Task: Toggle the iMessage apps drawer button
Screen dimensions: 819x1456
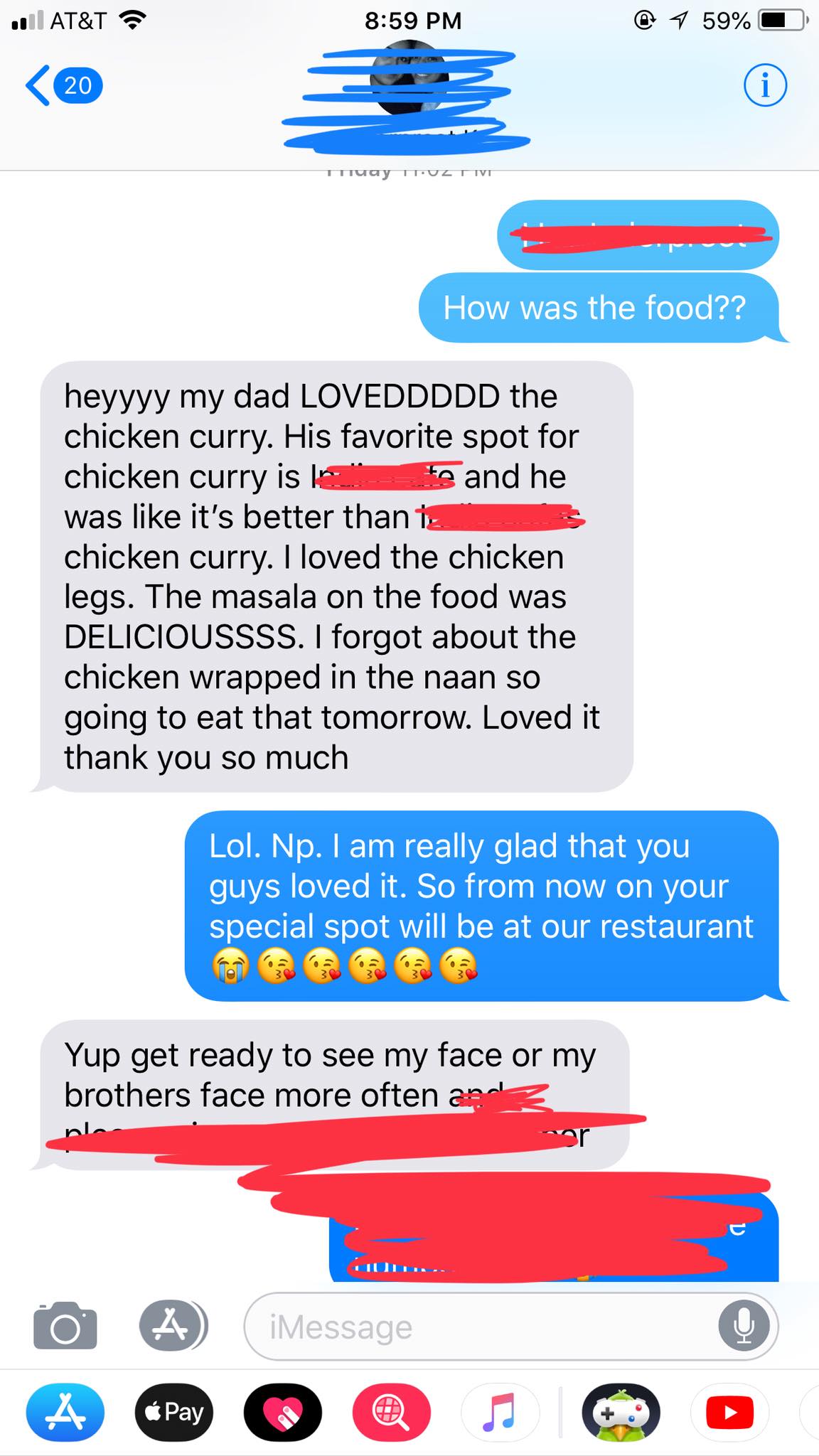Action: tap(173, 1326)
